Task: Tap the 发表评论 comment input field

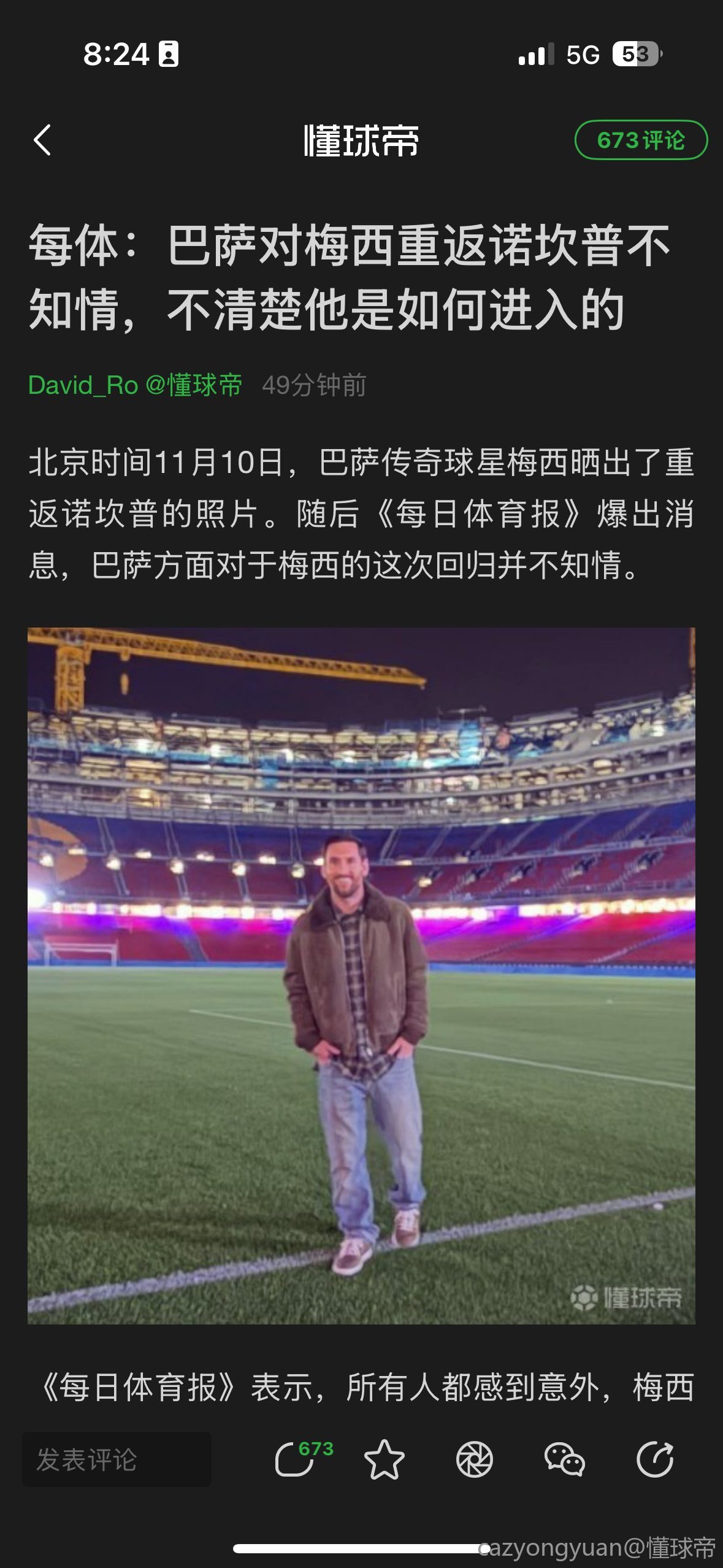Action: click(117, 1459)
